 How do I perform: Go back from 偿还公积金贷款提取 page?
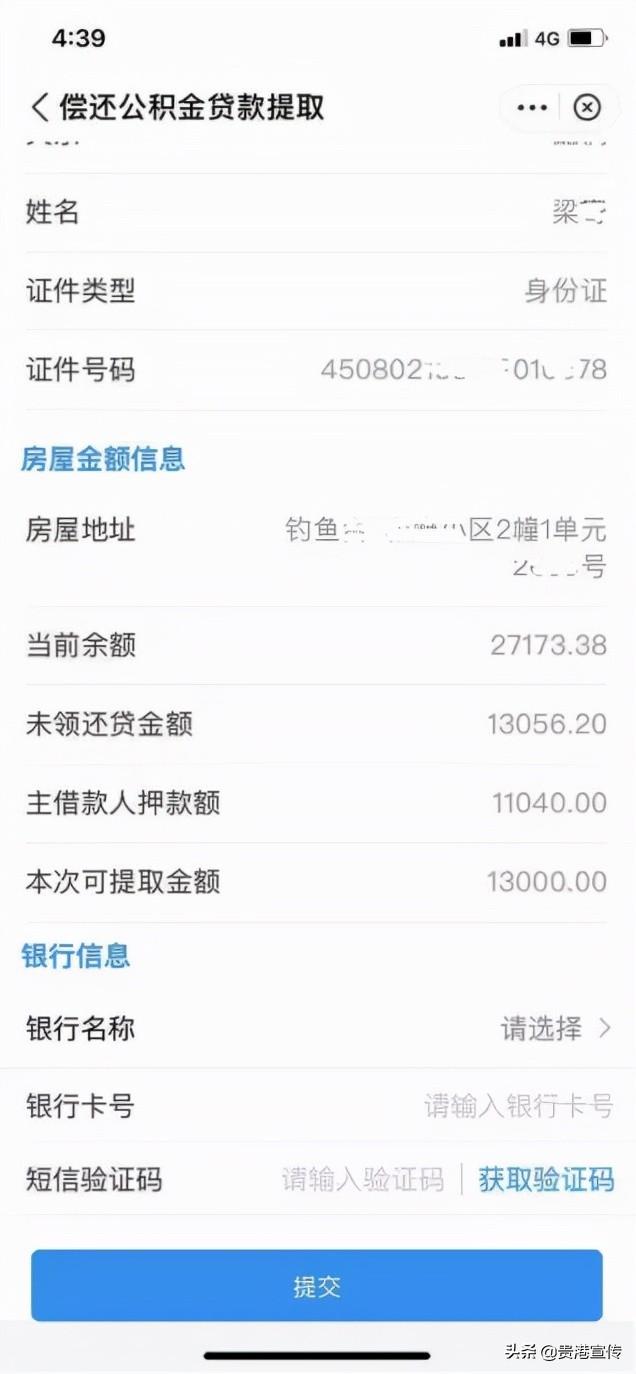pos(40,107)
